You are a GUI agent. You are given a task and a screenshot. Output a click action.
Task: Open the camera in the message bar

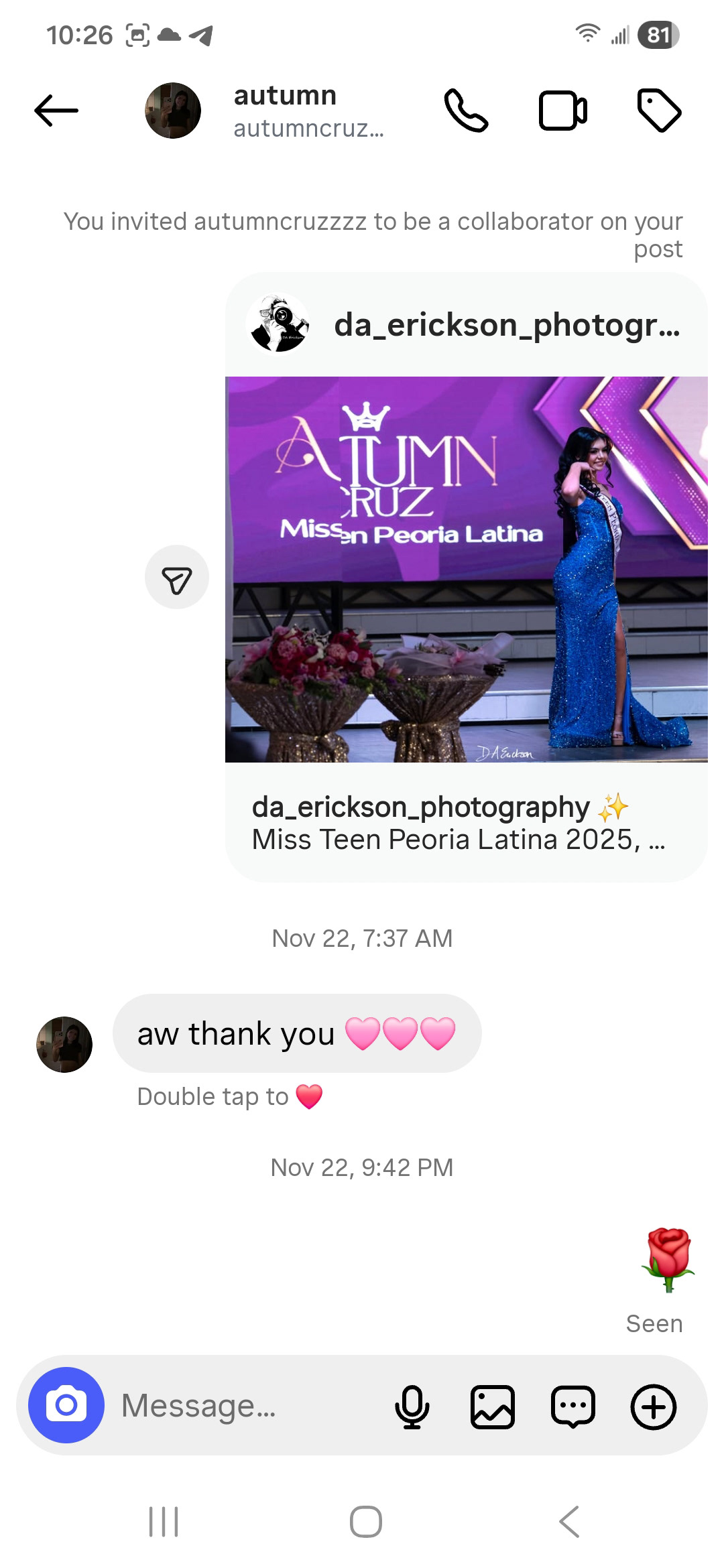[66, 1405]
